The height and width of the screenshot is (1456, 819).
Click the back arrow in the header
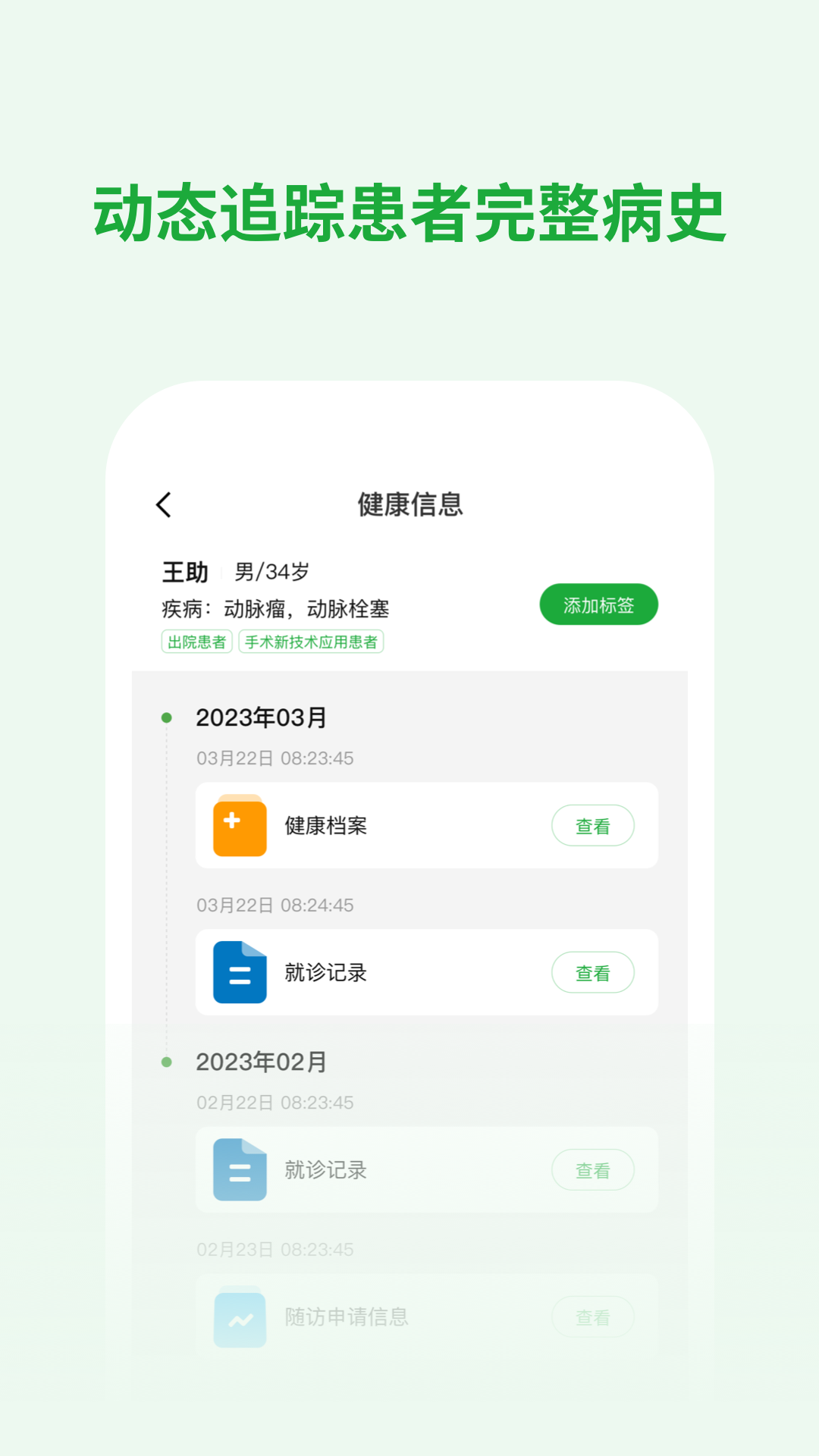tap(163, 504)
